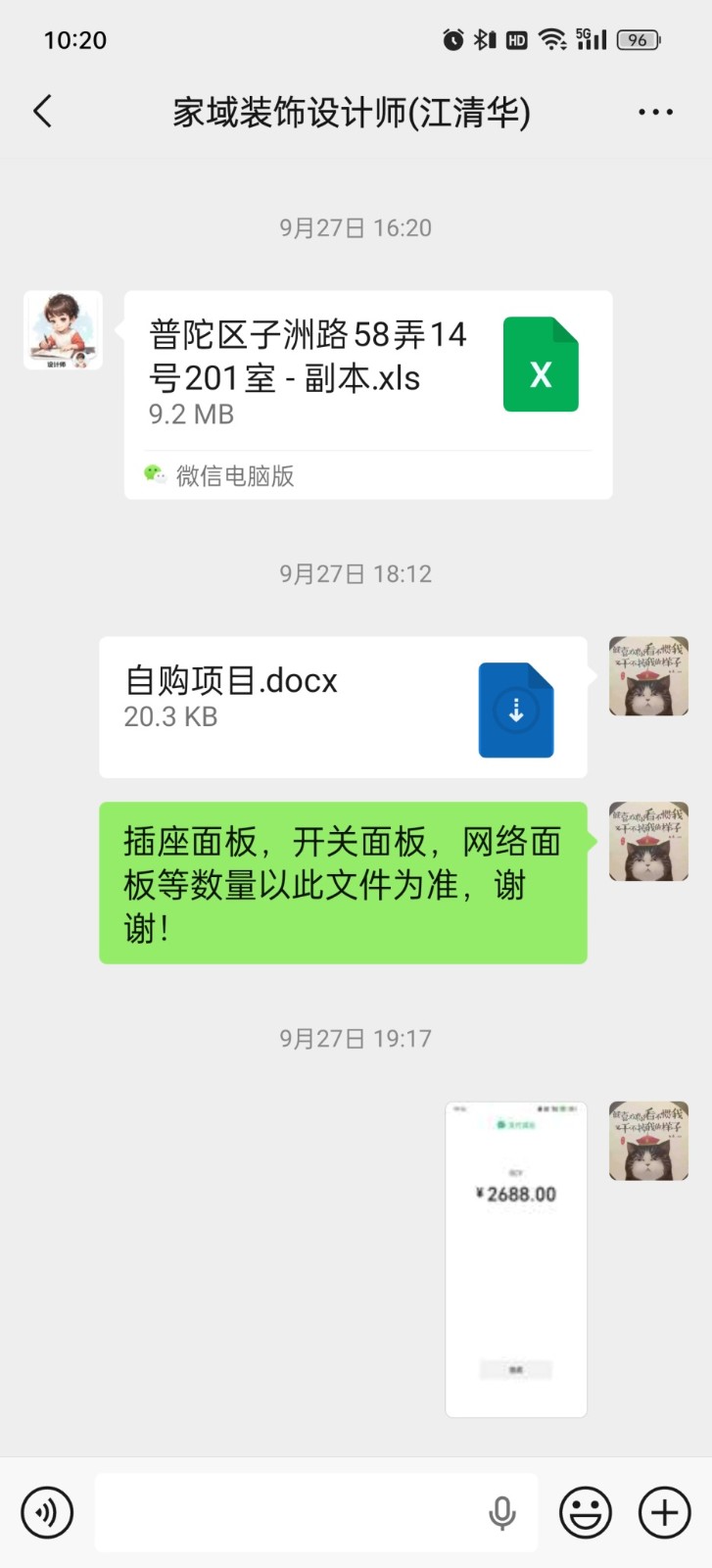Open the designer's avatar profile

click(x=63, y=330)
